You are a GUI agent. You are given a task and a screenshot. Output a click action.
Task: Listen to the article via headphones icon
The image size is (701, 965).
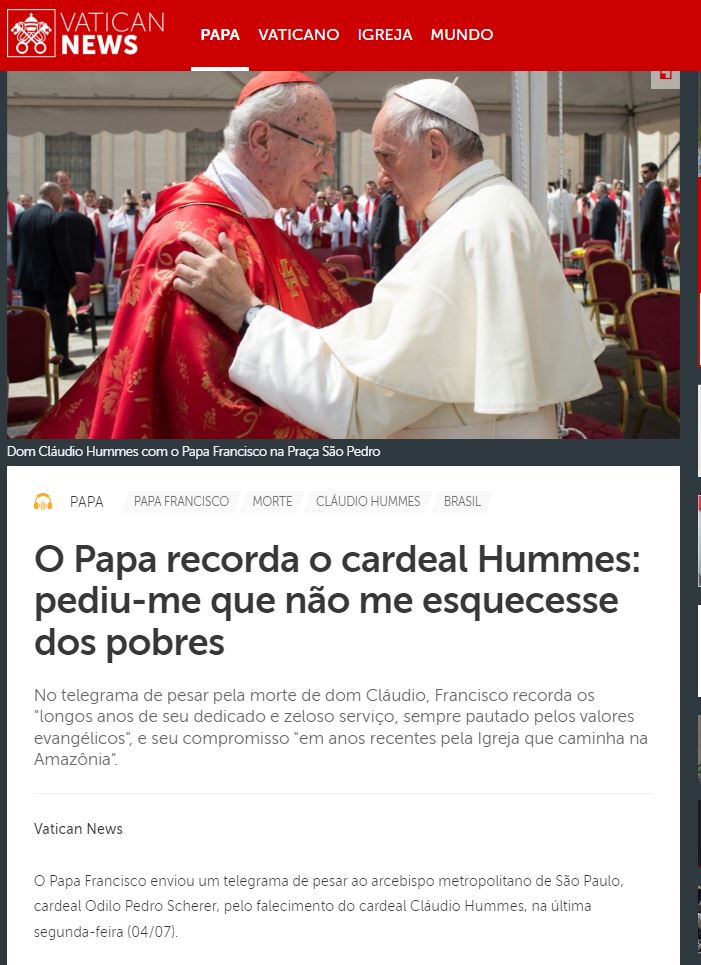click(43, 502)
